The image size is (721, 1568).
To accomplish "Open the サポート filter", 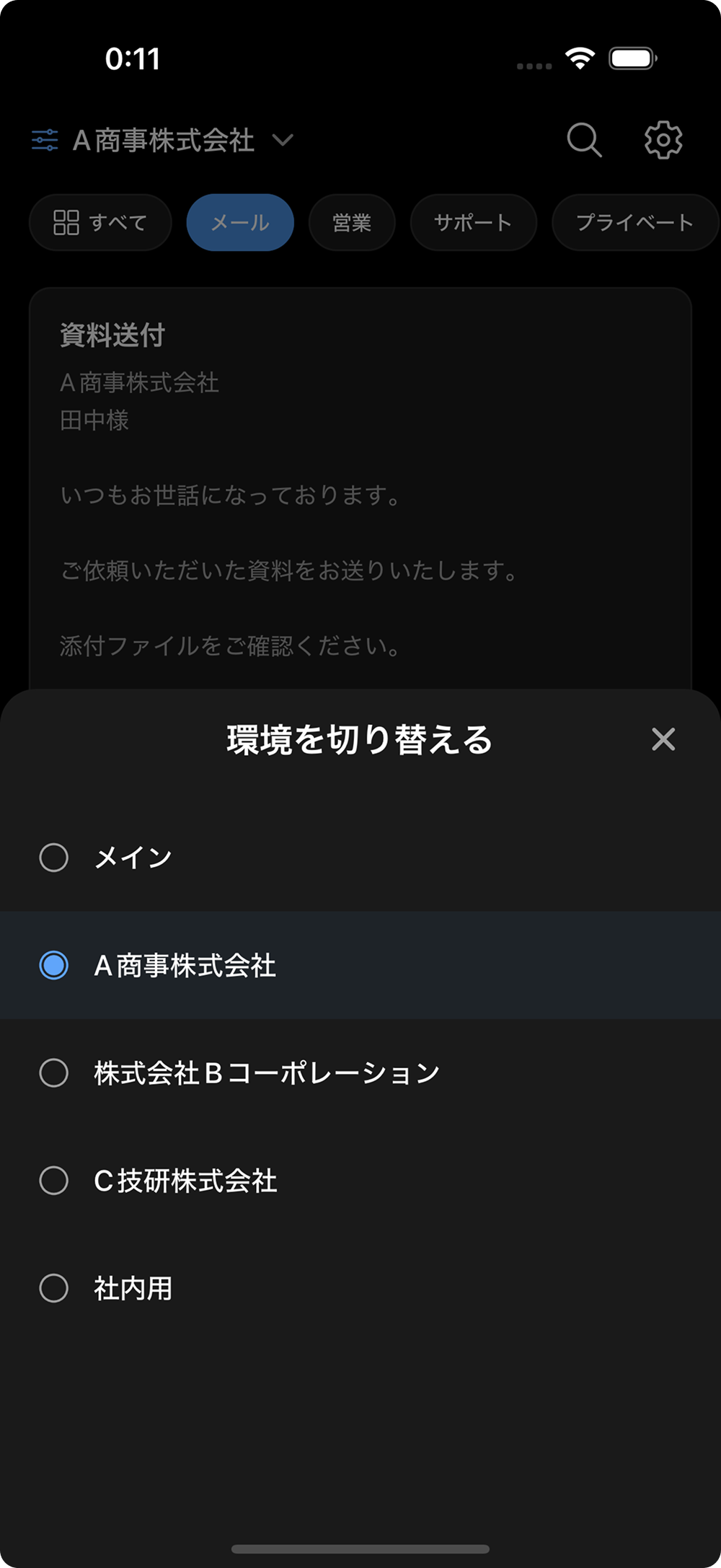I will [473, 222].
